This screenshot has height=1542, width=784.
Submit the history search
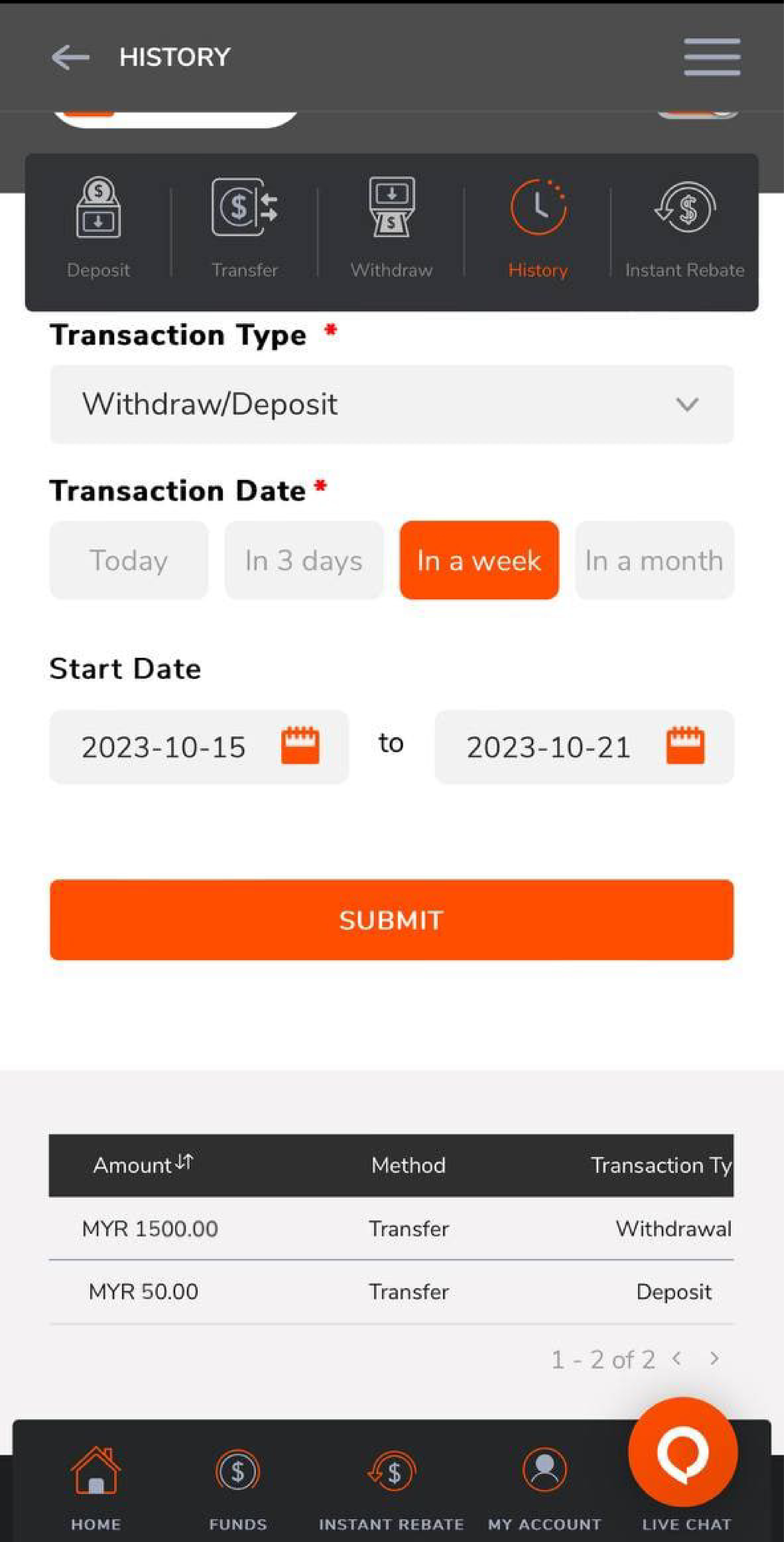pos(391,919)
